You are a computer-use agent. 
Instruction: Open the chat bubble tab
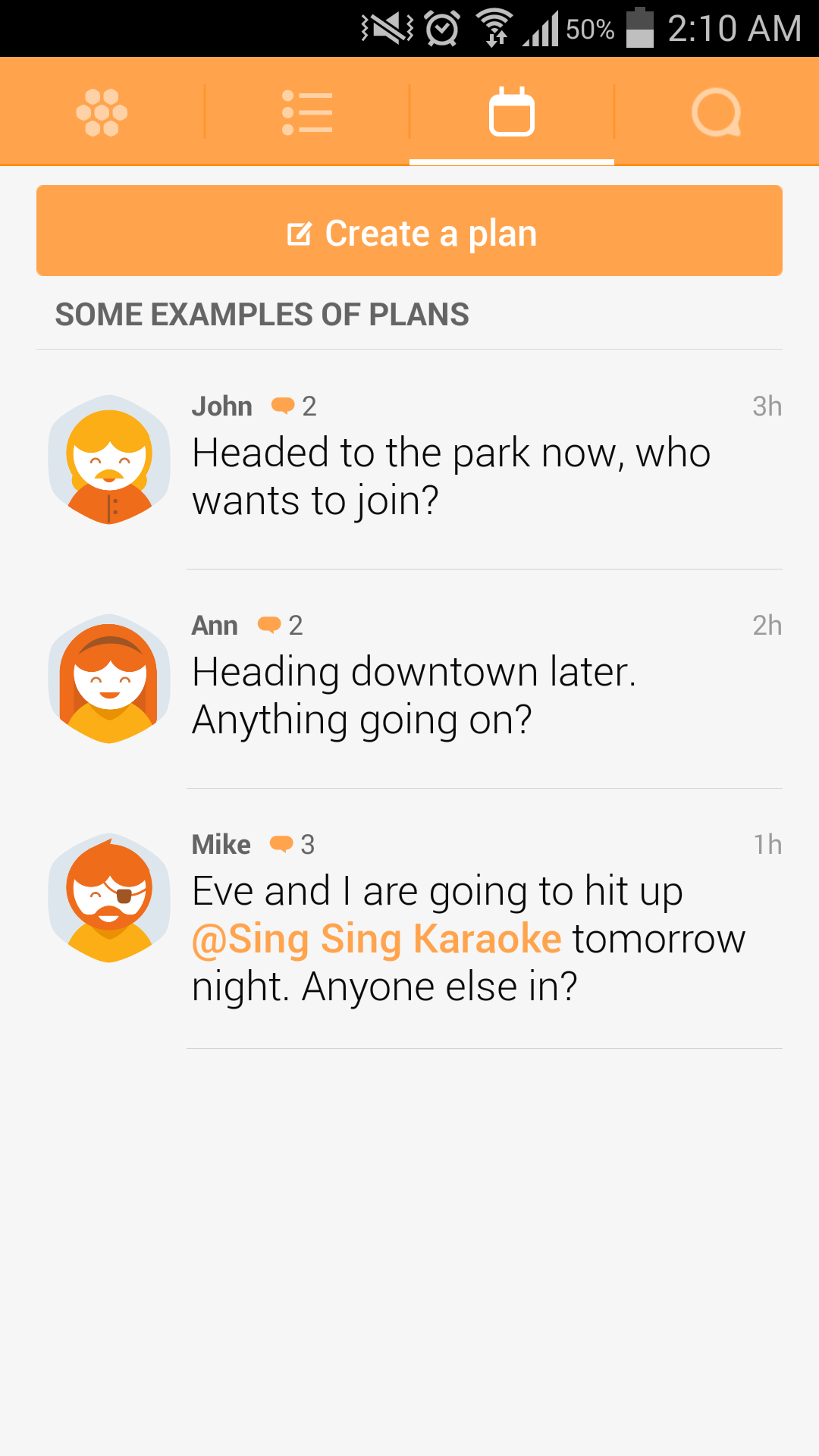pyautogui.click(x=717, y=112)
